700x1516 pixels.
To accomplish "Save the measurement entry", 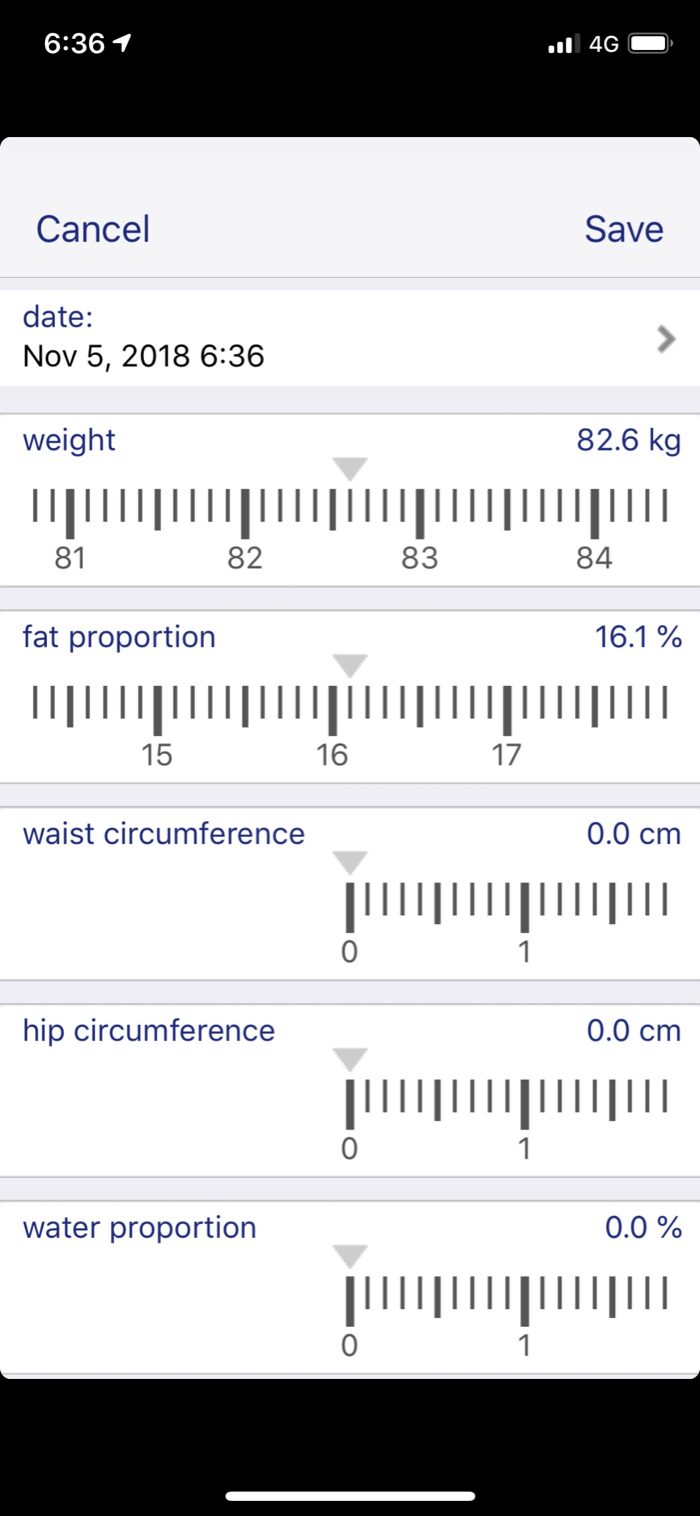I will click(623, 229).
